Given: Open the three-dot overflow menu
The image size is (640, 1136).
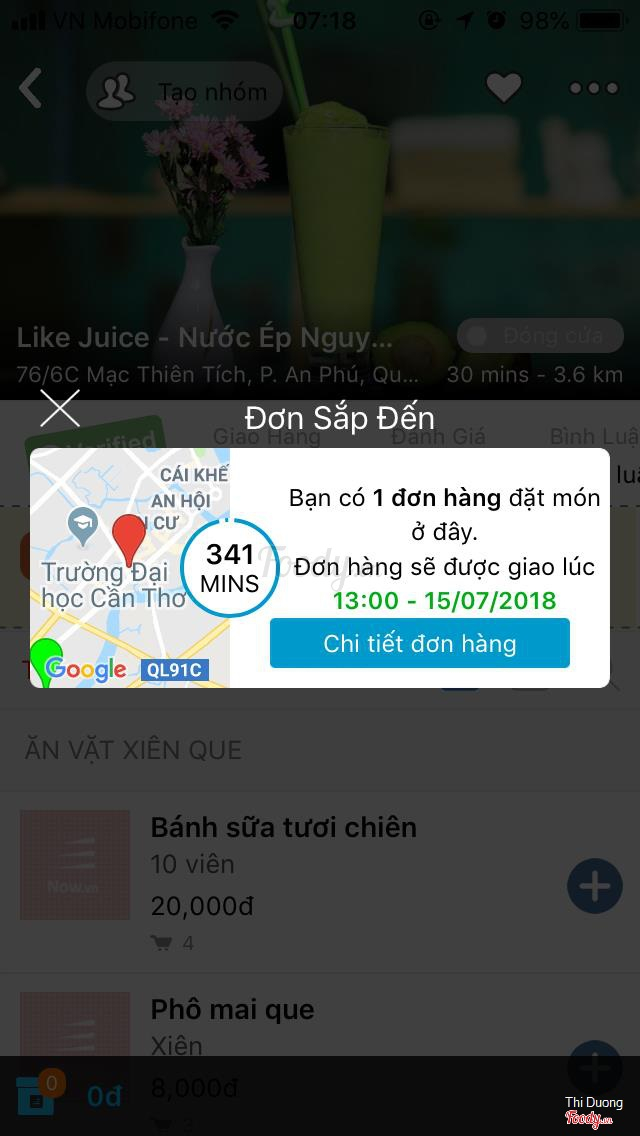Looking at the screenshot, I should [594, 89].
